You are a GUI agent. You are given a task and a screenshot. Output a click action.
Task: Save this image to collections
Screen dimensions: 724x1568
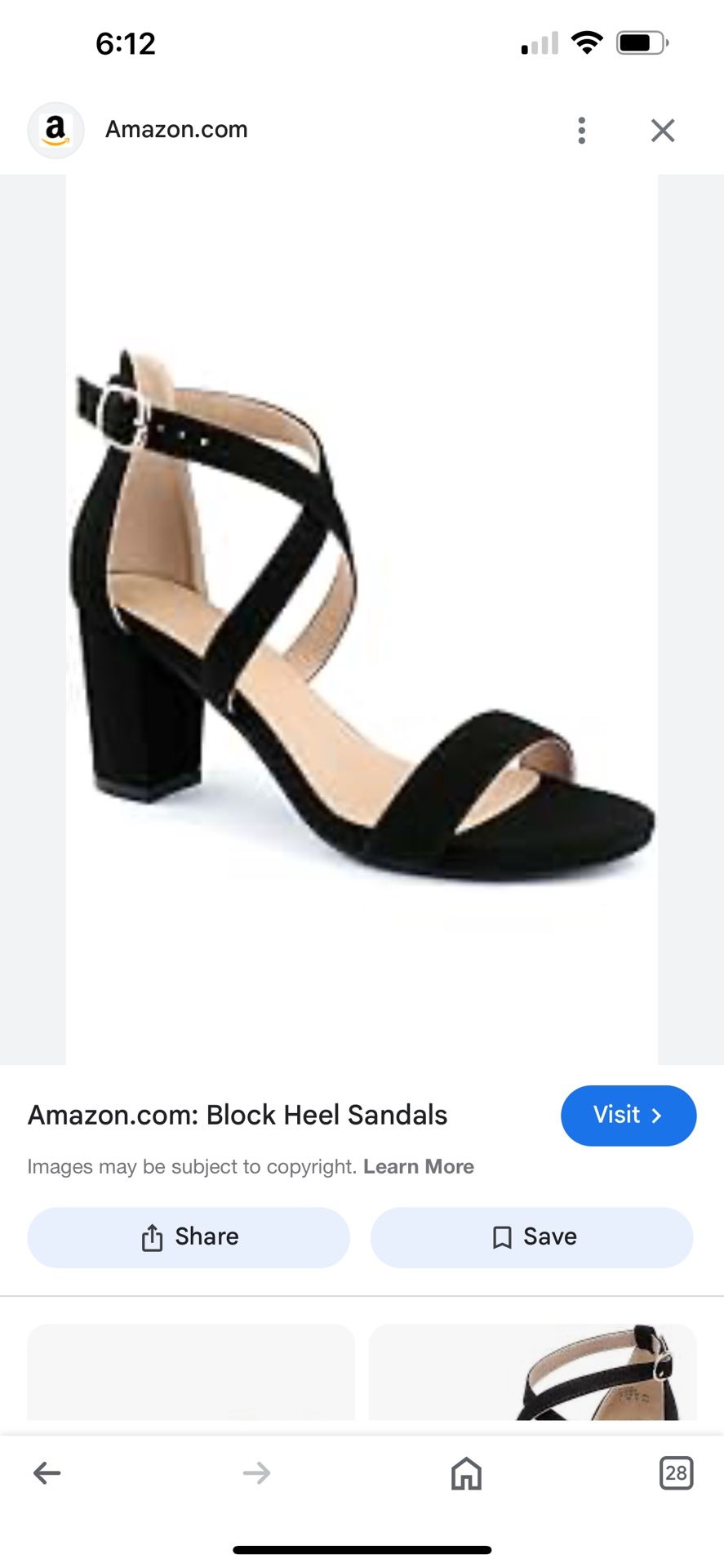pos(531,1237)
